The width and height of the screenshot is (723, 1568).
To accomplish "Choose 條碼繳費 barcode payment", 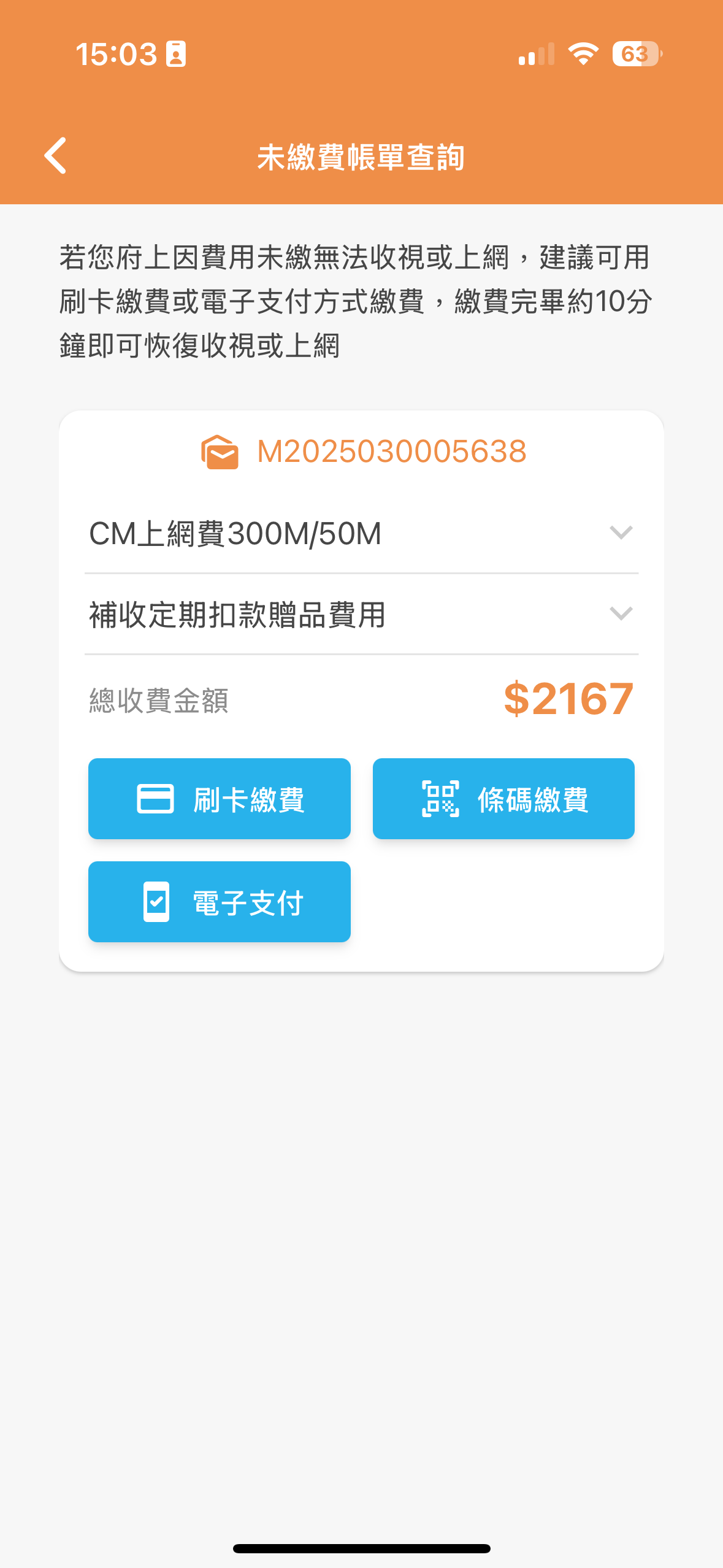I will (x=503, y=799).
